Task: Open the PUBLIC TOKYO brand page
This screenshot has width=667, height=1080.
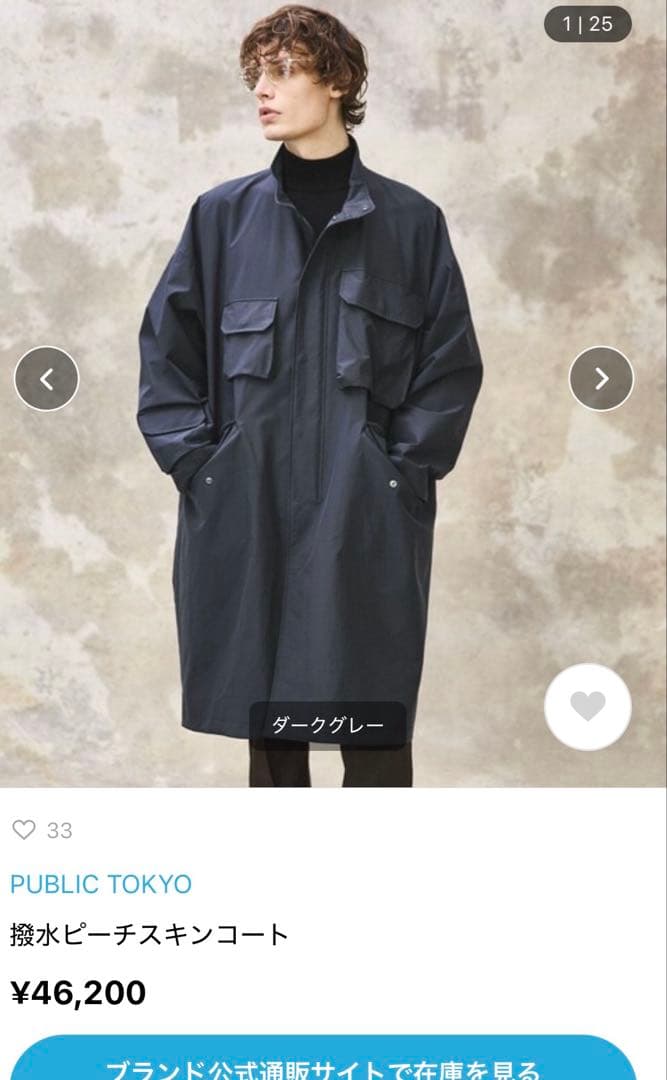Action: click(101, 884)
